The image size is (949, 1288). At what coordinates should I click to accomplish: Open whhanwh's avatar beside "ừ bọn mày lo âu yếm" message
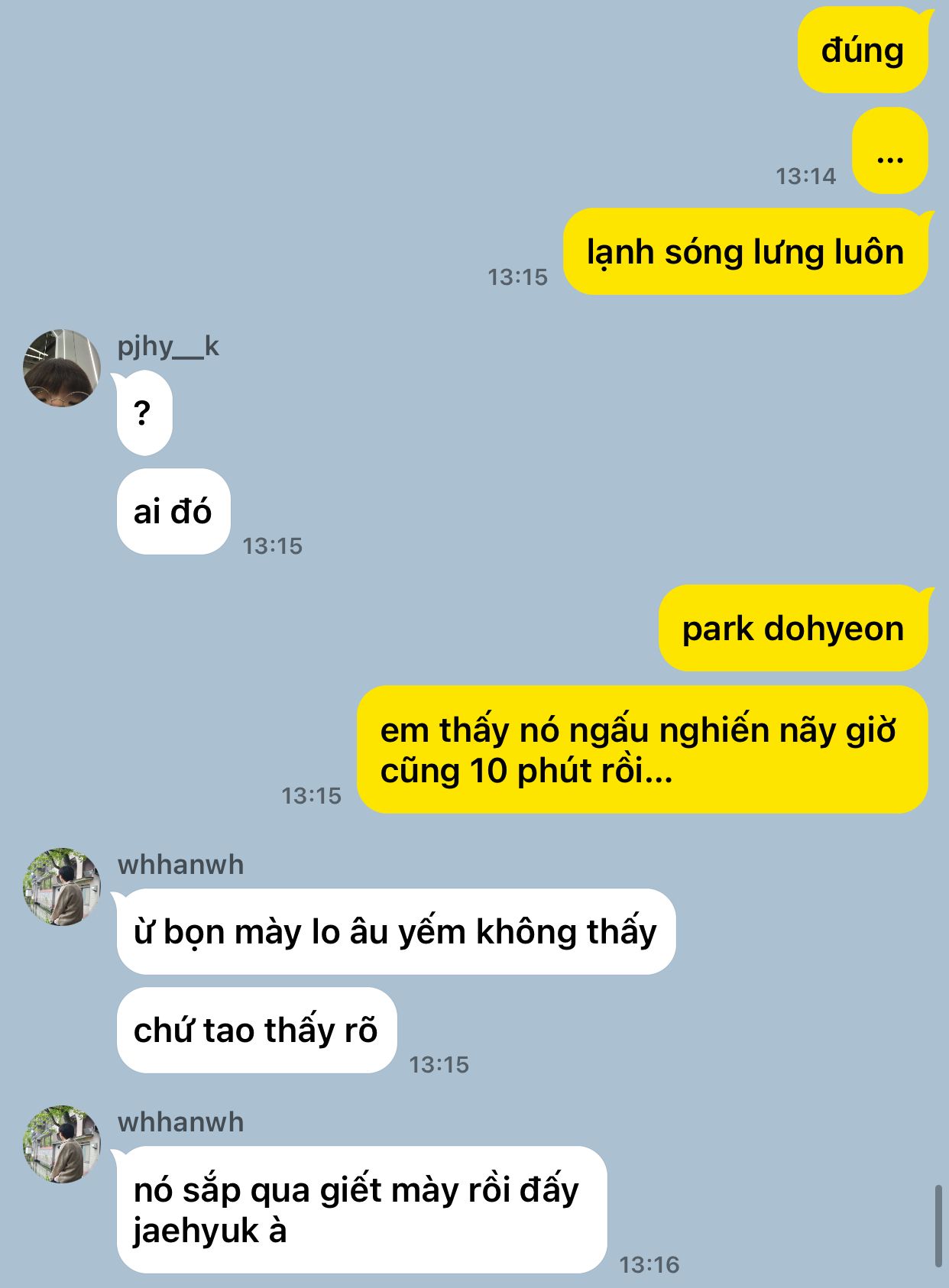click(x=62, y=886)
